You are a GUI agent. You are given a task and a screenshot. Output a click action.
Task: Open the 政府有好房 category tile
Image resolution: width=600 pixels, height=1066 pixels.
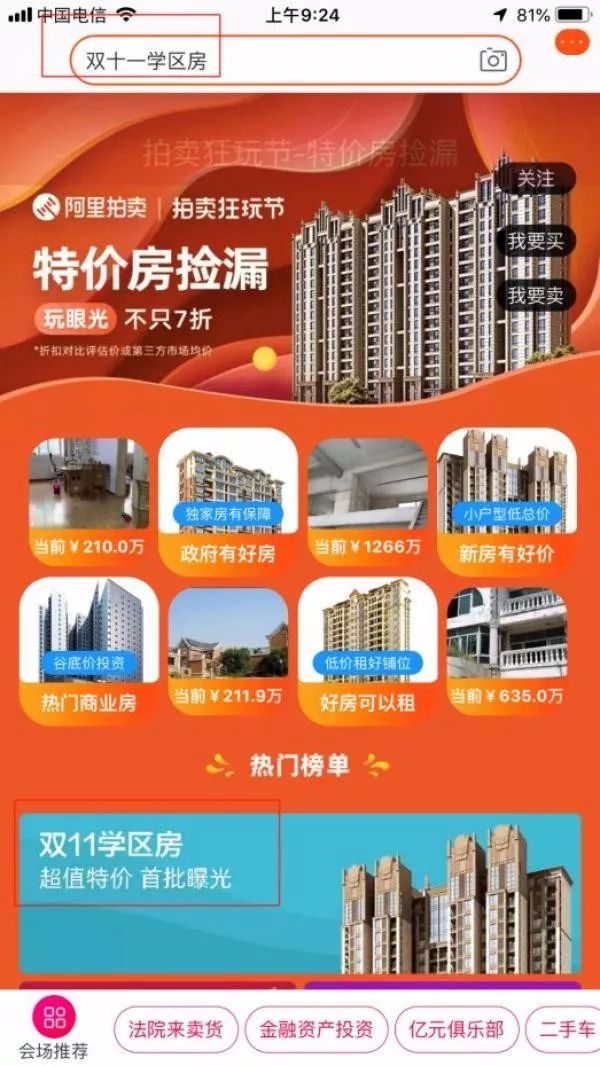tap(228, 502)
